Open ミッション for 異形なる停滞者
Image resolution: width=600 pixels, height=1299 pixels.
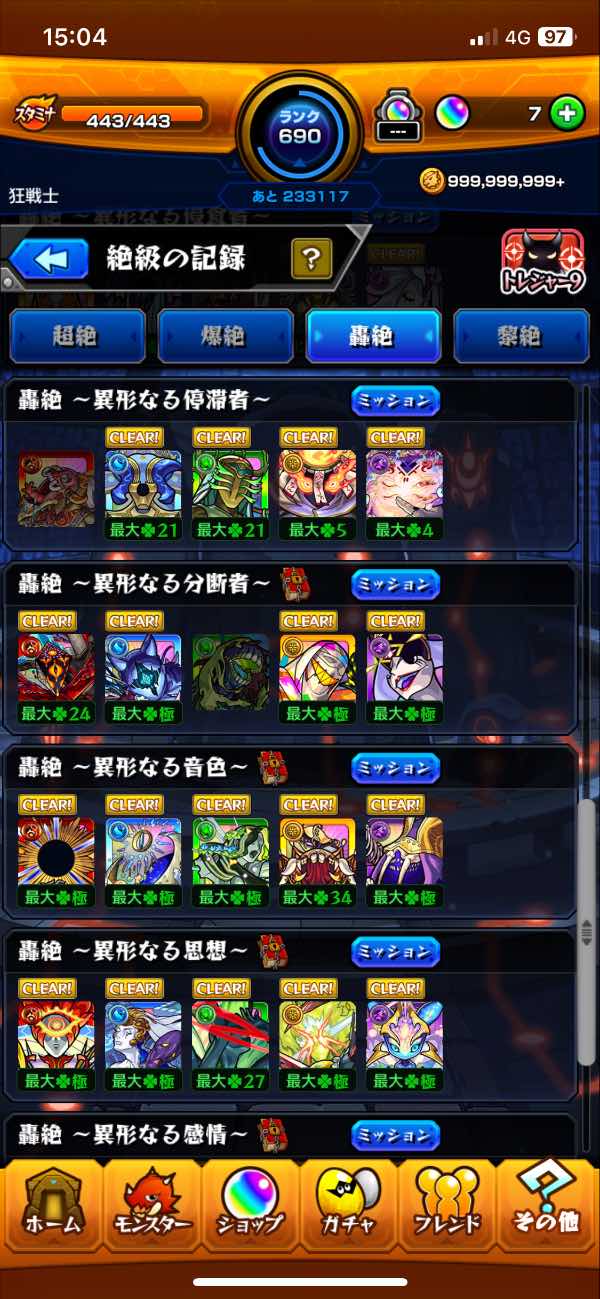(x=395, y=401)
